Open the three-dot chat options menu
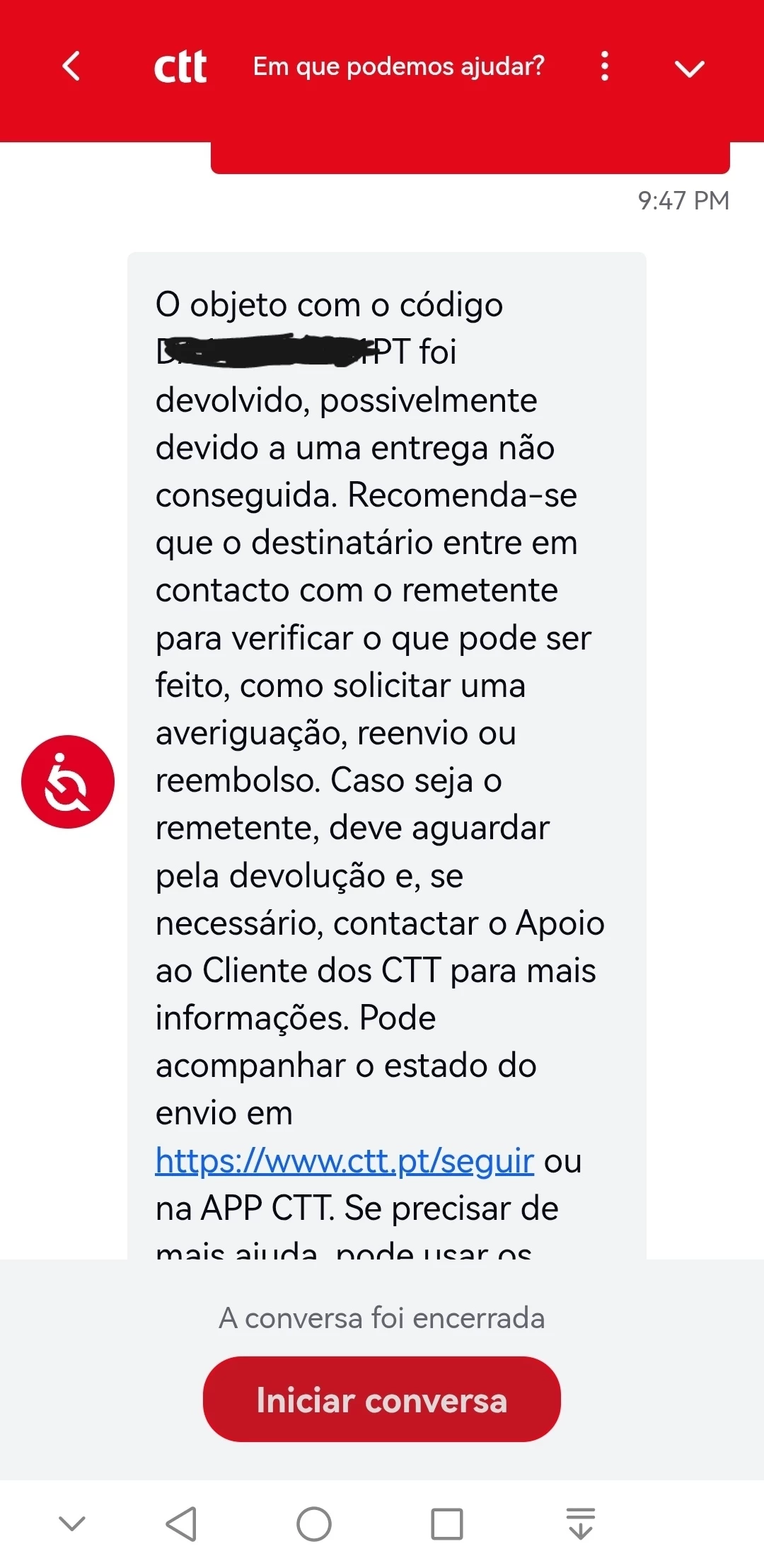The width and height of the screenshot is (764, 1568). pos(604,67)
